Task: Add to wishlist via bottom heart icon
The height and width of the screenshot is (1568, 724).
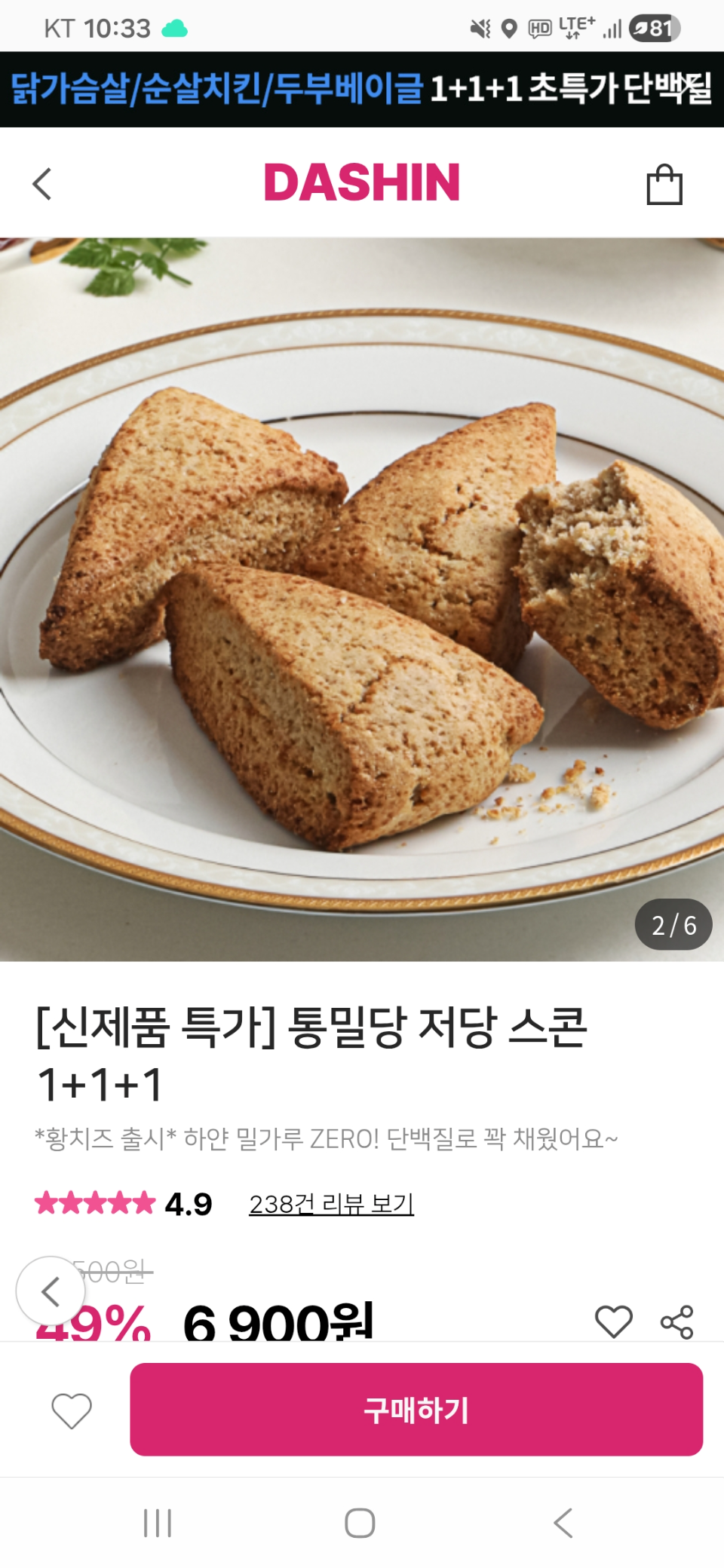Action: pyautogui.click(x=72, y=1410)
